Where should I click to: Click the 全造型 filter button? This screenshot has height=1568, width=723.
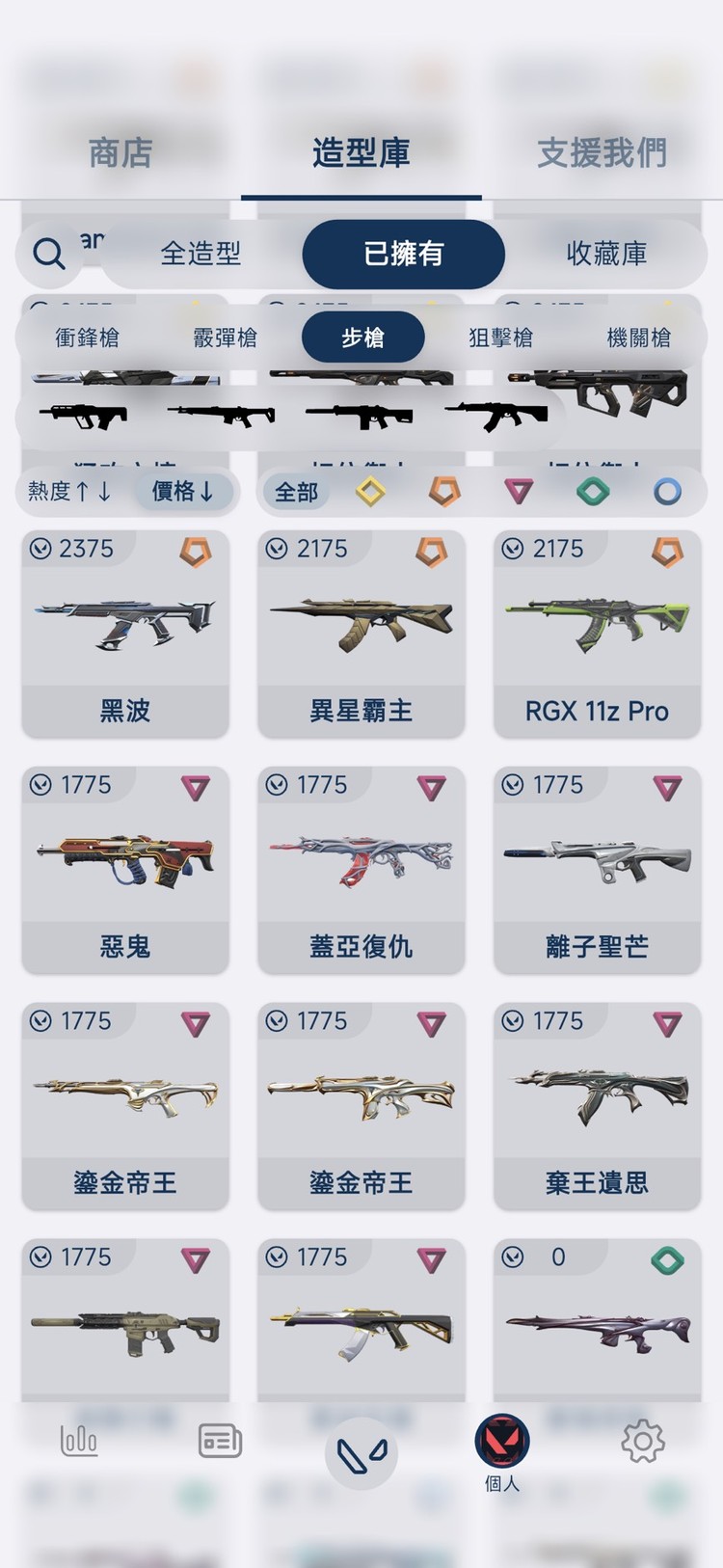pyautogui.click(x=202, y=254)
